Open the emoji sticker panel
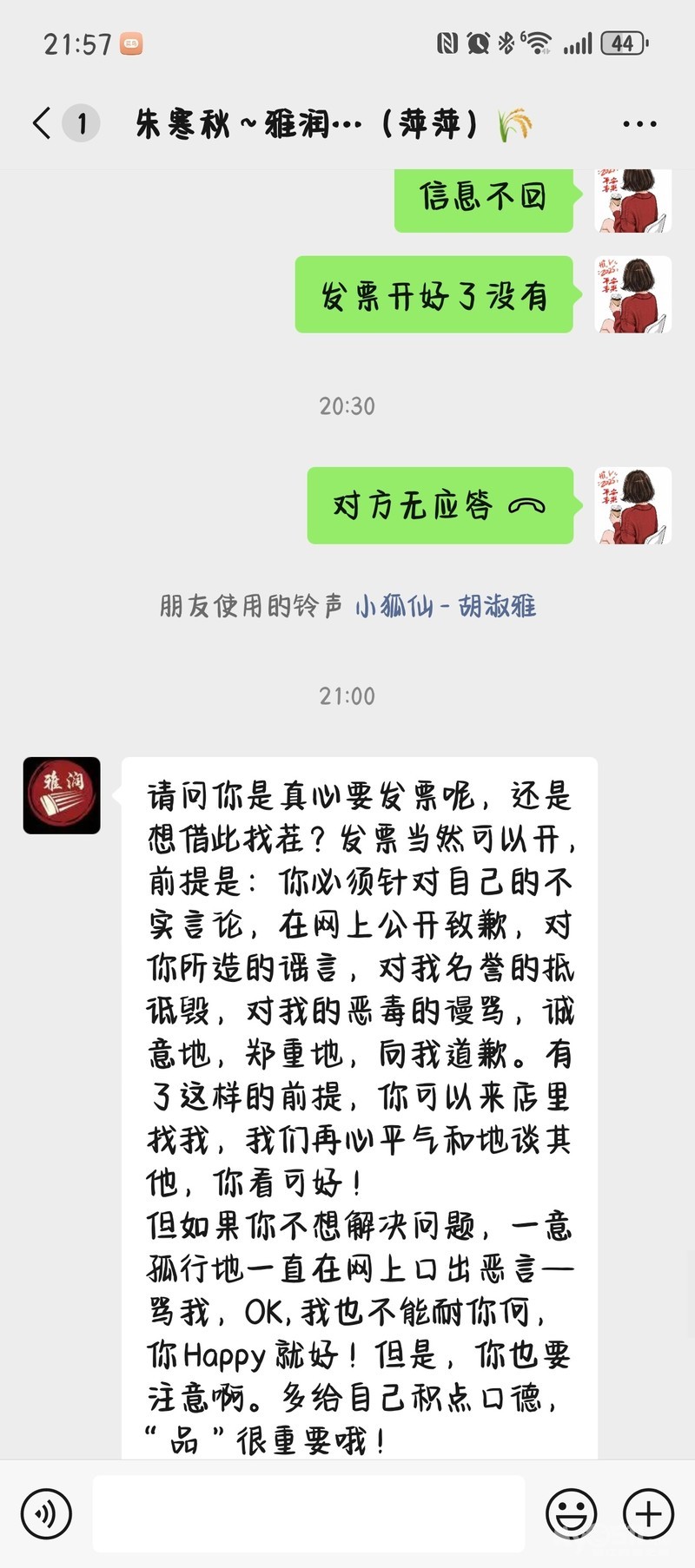Screen dimensions: 695x1568 pos(571,1513)
